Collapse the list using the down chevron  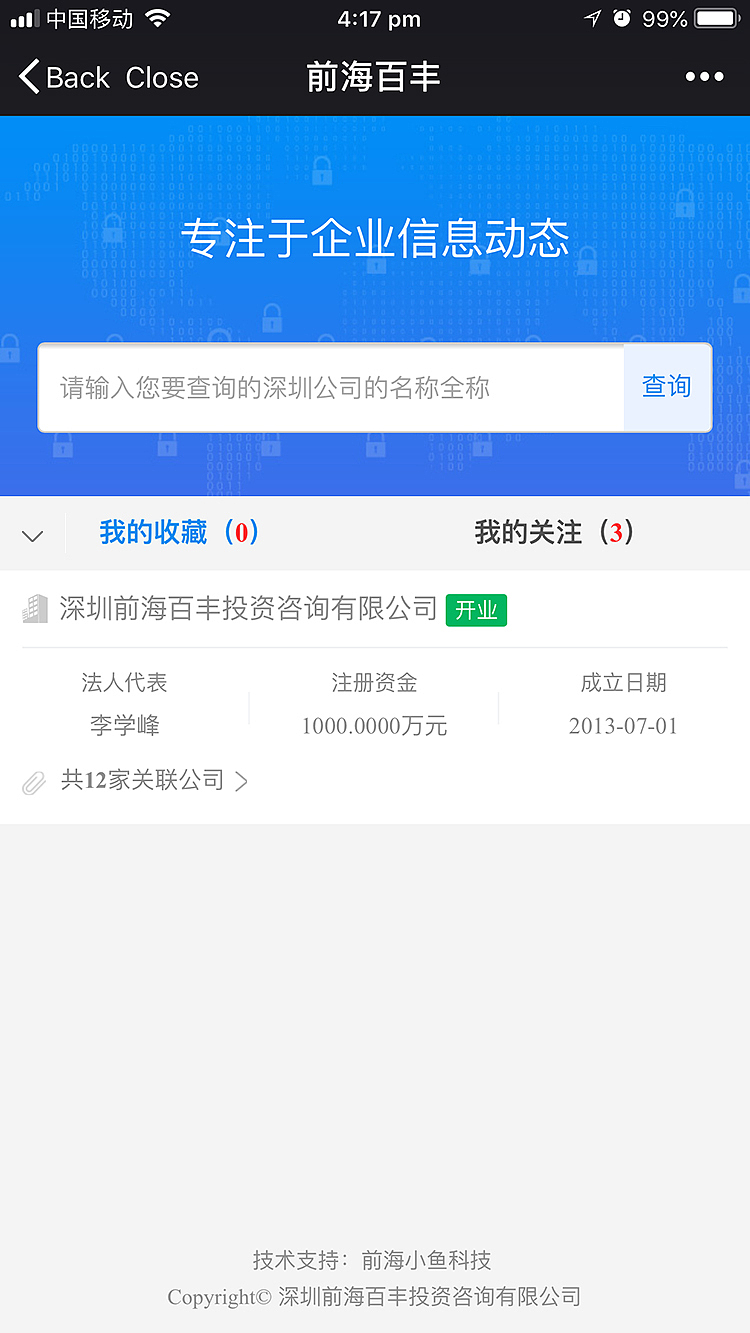coord(33,535)
